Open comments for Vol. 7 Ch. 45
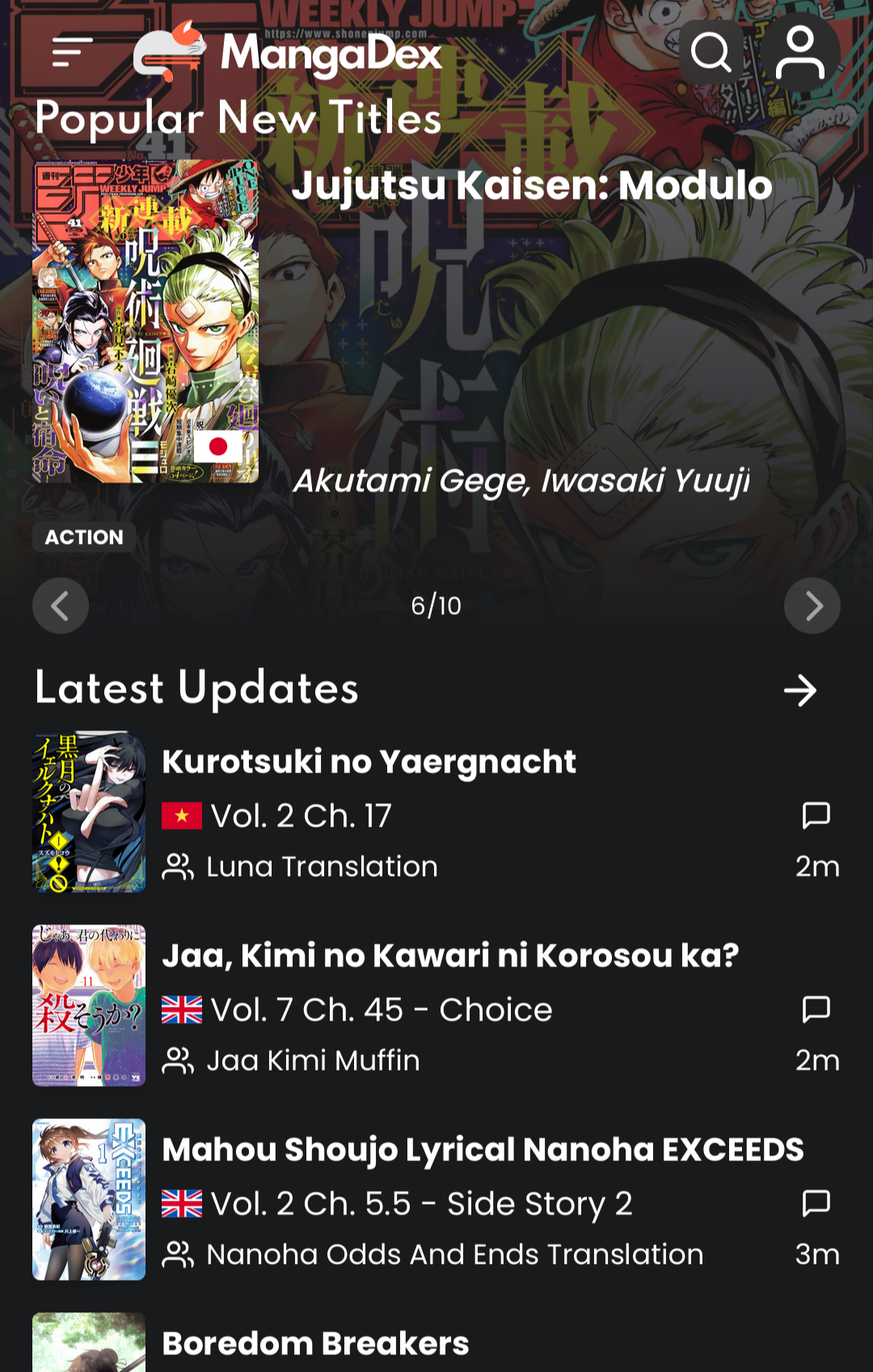Image resolution: width=873 pixels, height=1372 pixels. tap(816, 1009)
